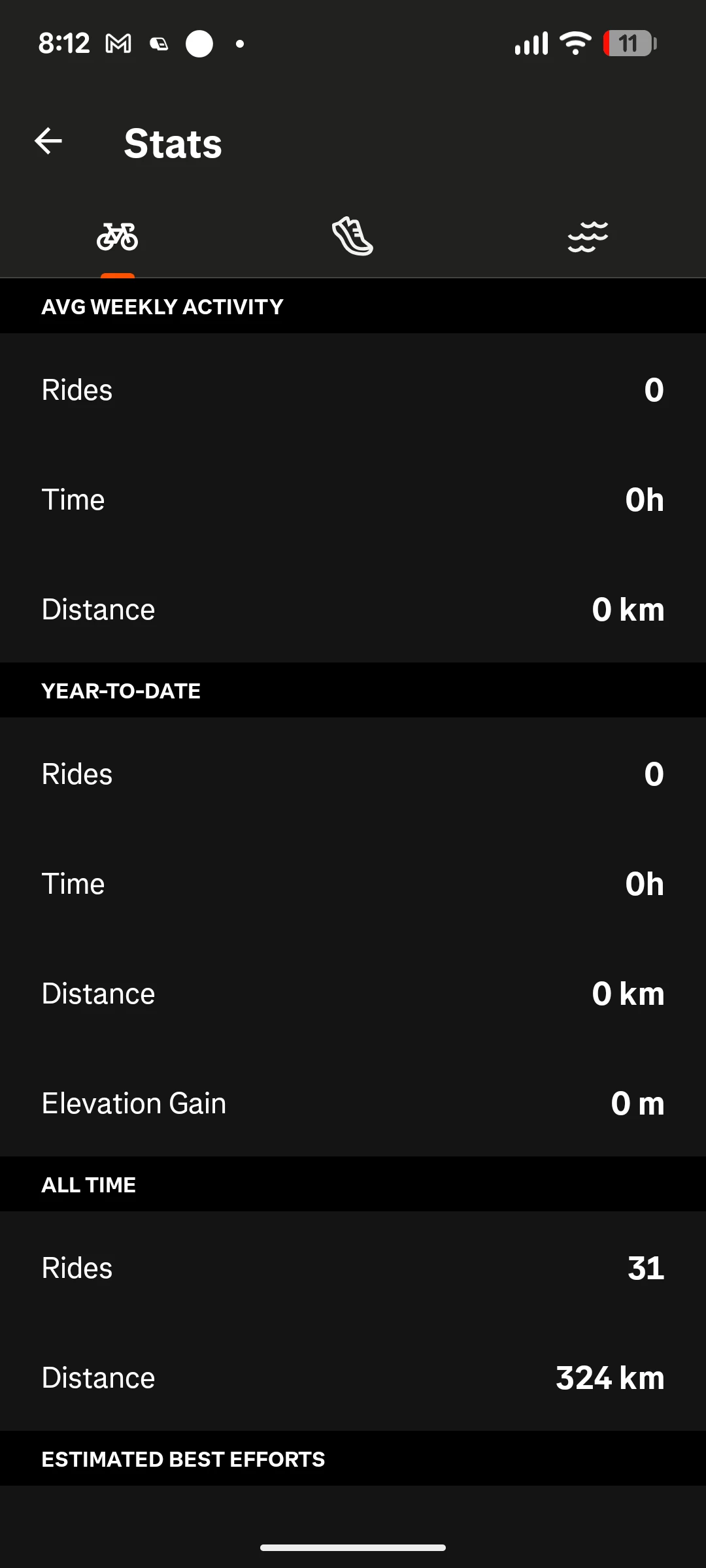Viewport: 706px width, 1568px height.
Task: Switch to the swimming stats tab
Action: coord(588,237)
